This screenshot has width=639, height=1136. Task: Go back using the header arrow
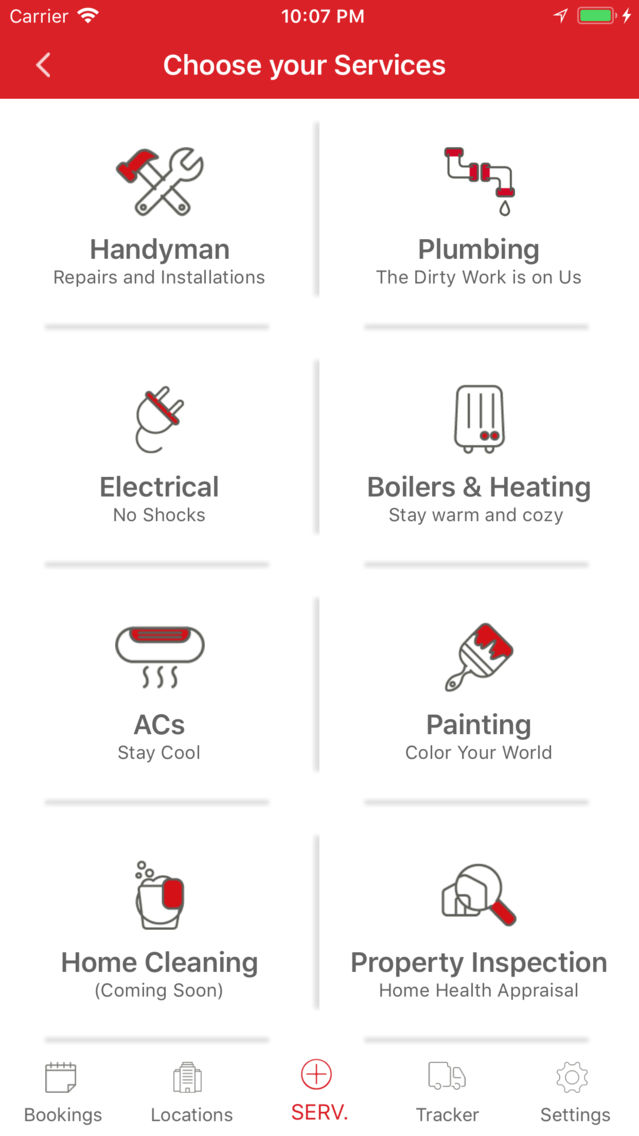point(43,65)
